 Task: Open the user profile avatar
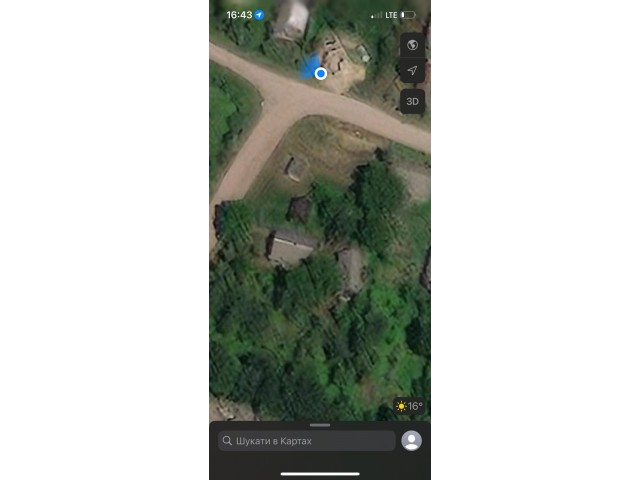410,441
